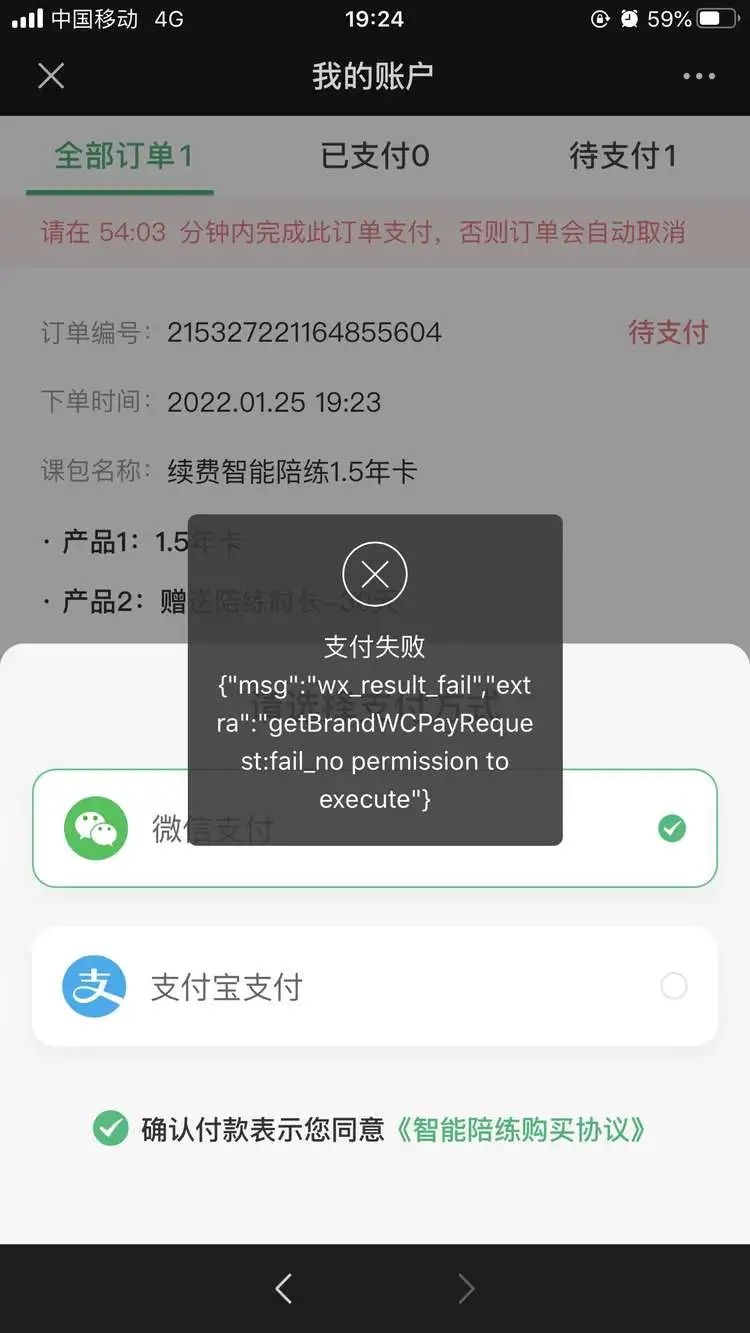Open the 智能陪练购买协议 link

(520, 1130)
